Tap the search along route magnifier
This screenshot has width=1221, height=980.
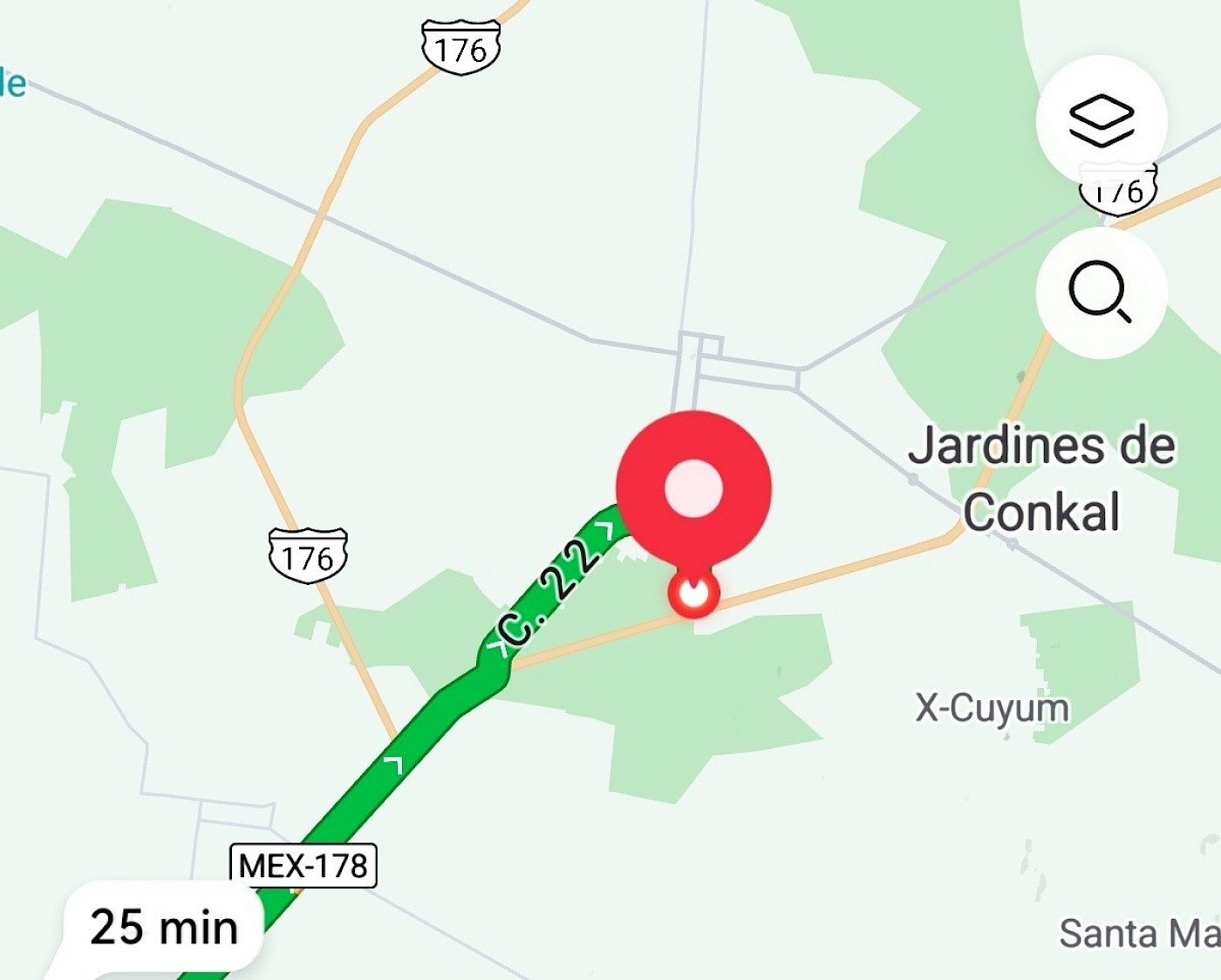tap(1102, 293)
